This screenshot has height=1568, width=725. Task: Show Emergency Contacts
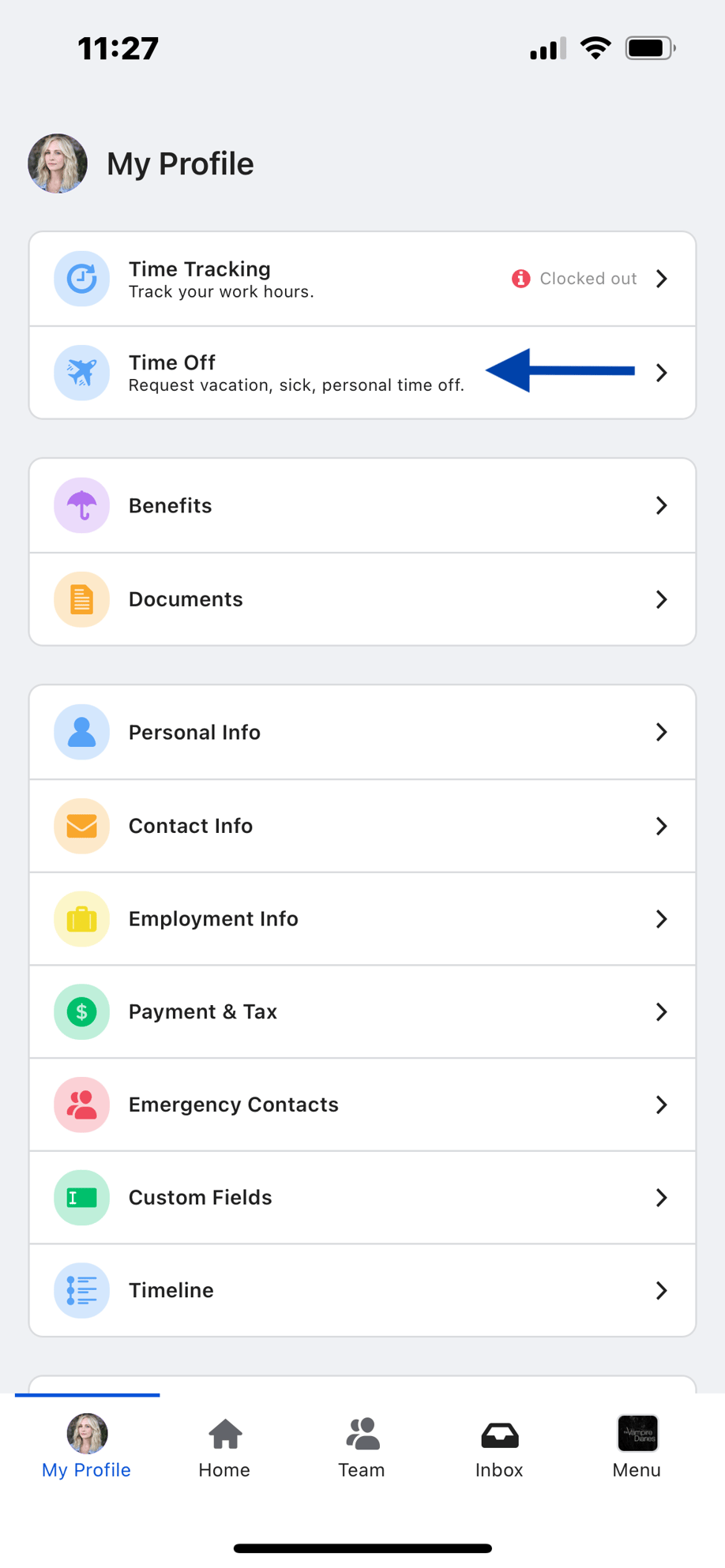click(x=362, y=1105)
